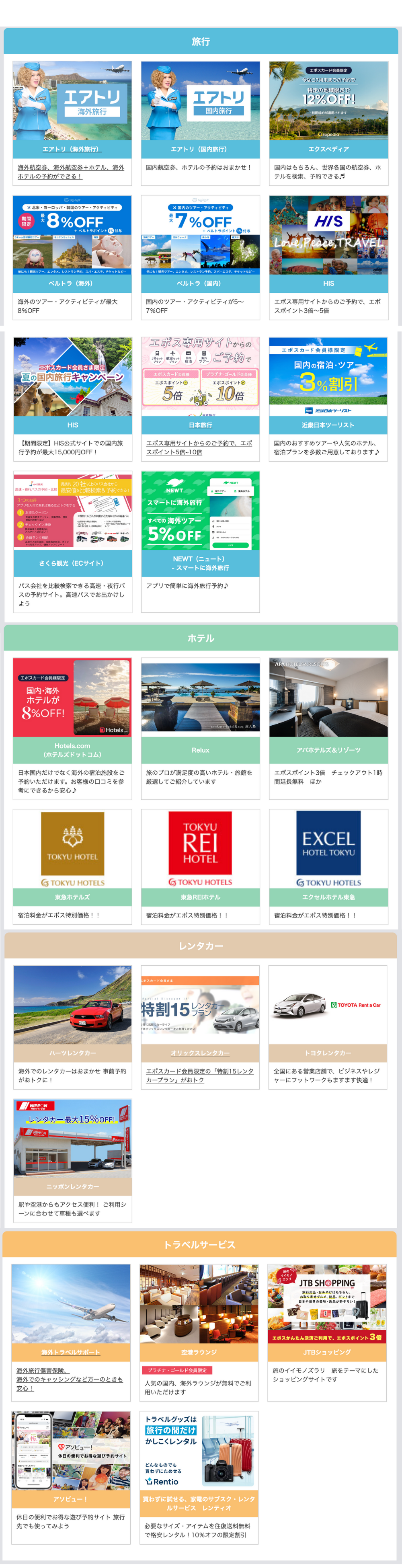
Task: Open the ベルトラ（海外） tours card
Action: tap(72, 256)
